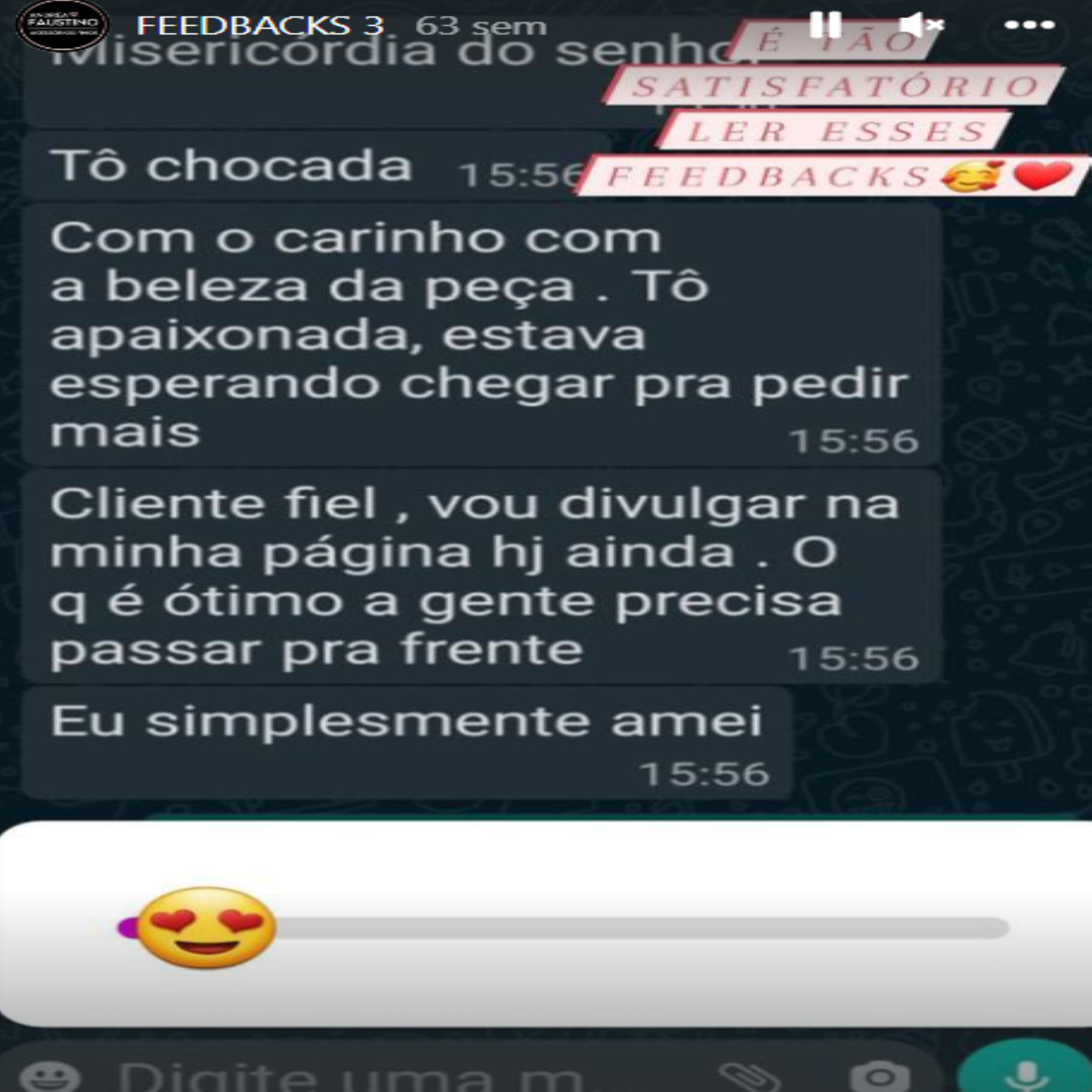Image resolution: width=1092 pixels, height=1092 pixels.
Task: Tap the heart-eyes emoji slider
Action: [206, 928]
